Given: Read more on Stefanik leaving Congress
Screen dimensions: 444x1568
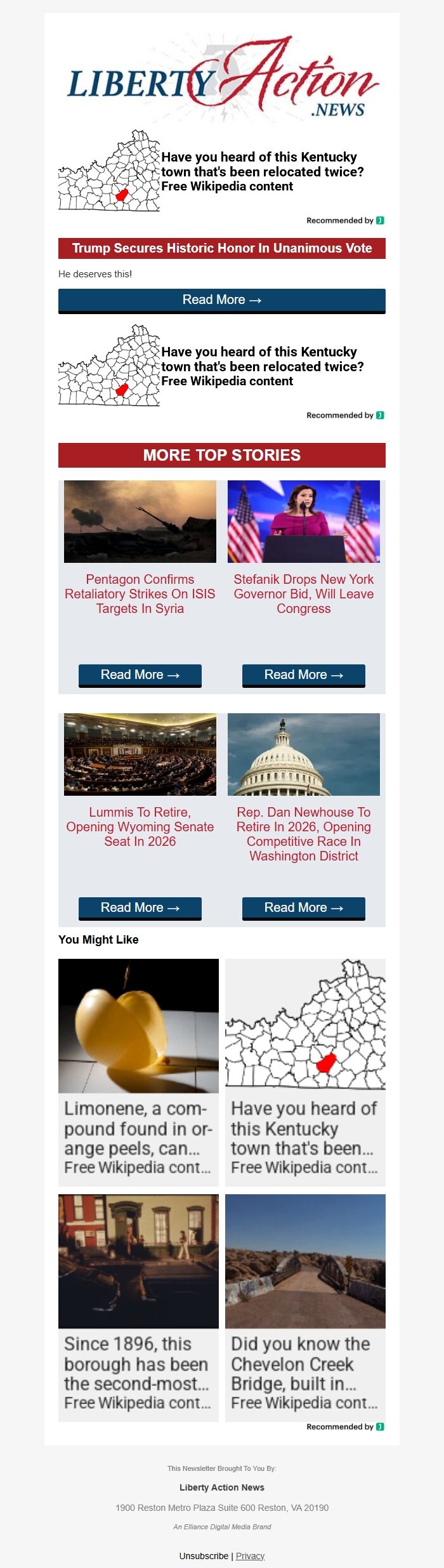Looking at the screenshot, I should click(304, 675).
